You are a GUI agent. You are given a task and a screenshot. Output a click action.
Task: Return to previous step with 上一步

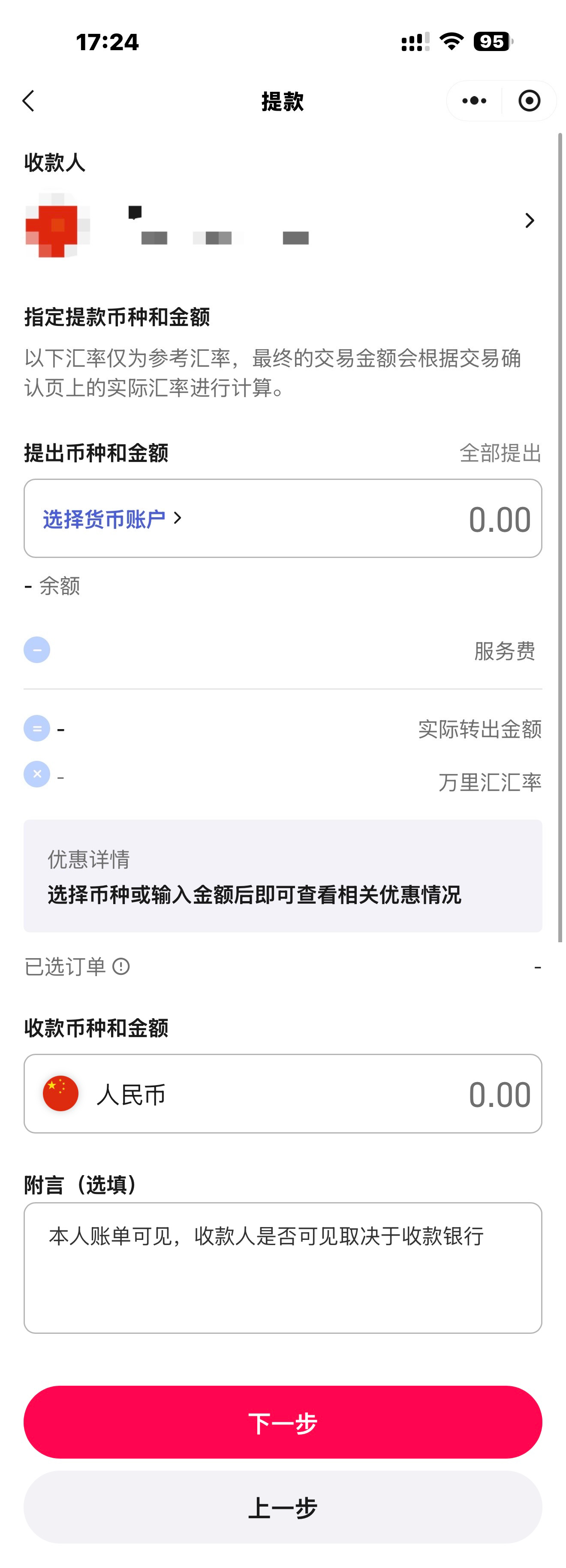point(283,1507)
